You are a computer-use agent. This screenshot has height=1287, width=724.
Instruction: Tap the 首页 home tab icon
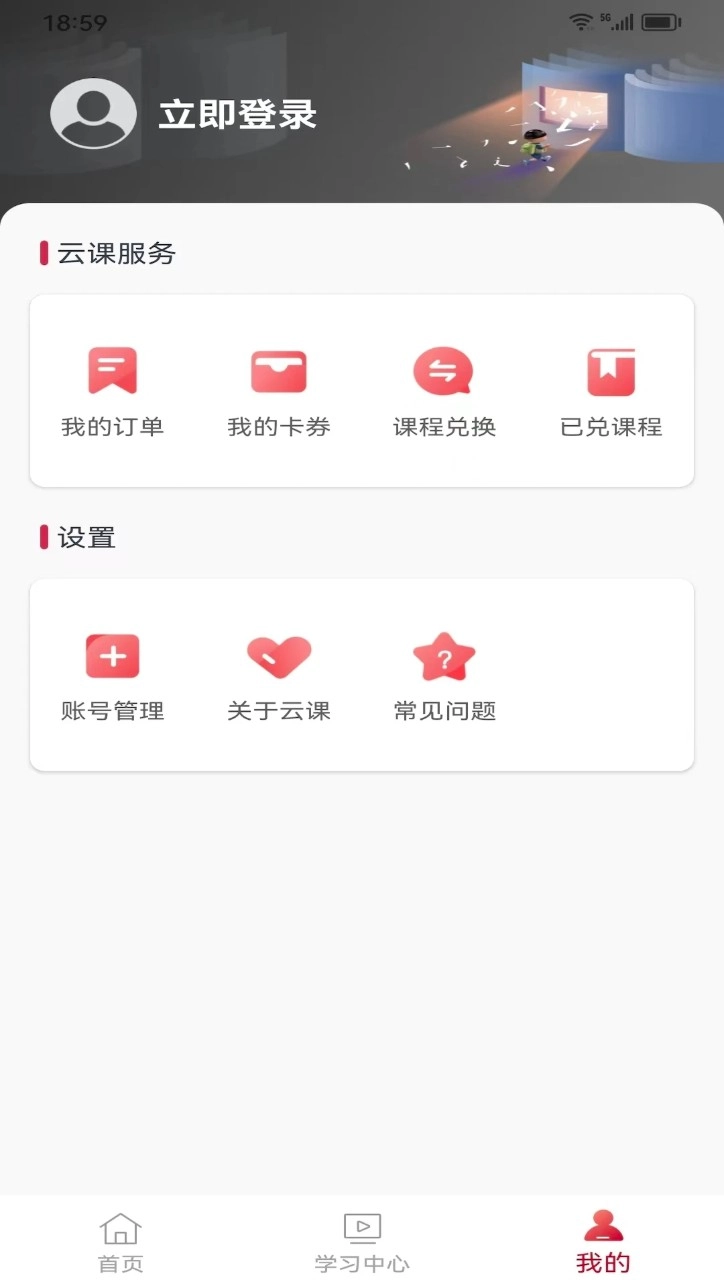[x=120, y=1226]
